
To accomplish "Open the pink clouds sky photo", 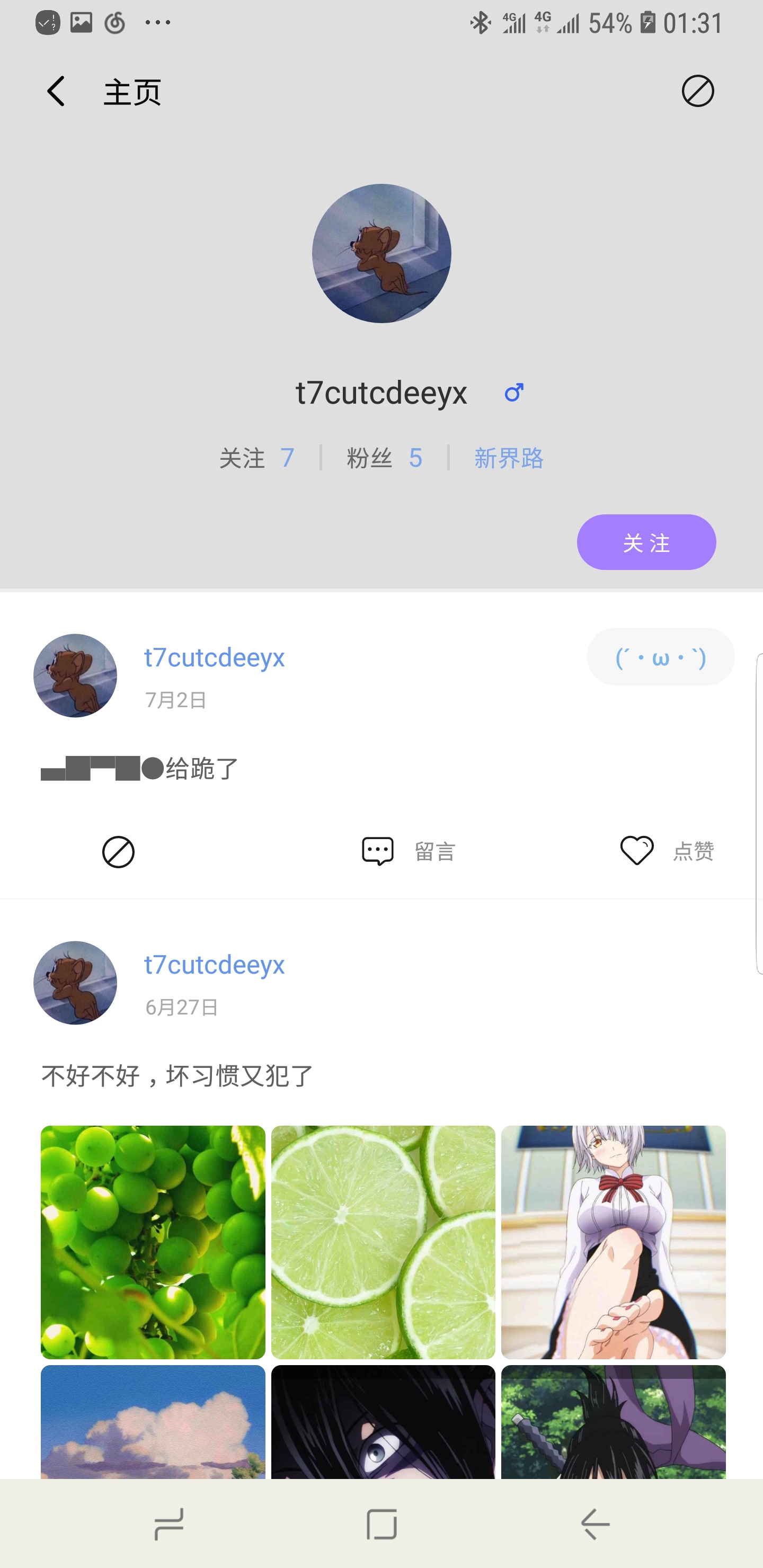I will pyautogui.click(x=153, y=1421).
